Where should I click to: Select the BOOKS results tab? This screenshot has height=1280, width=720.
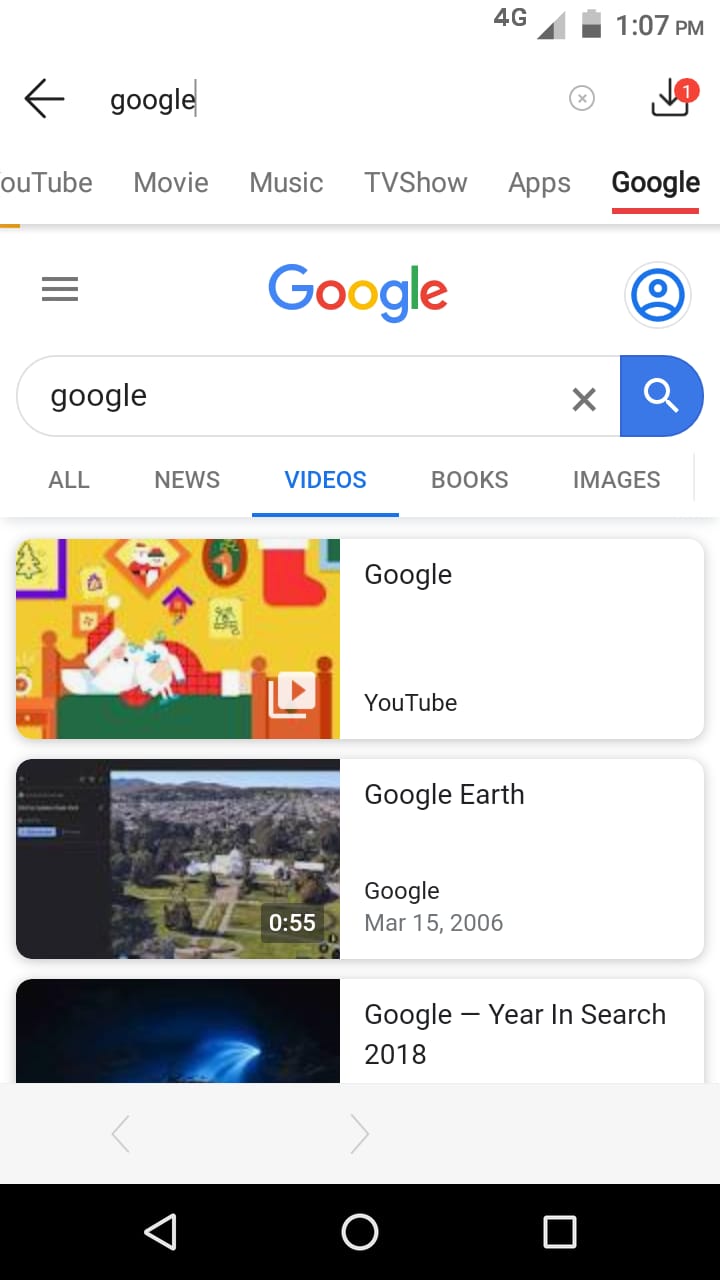pos(469,480)
